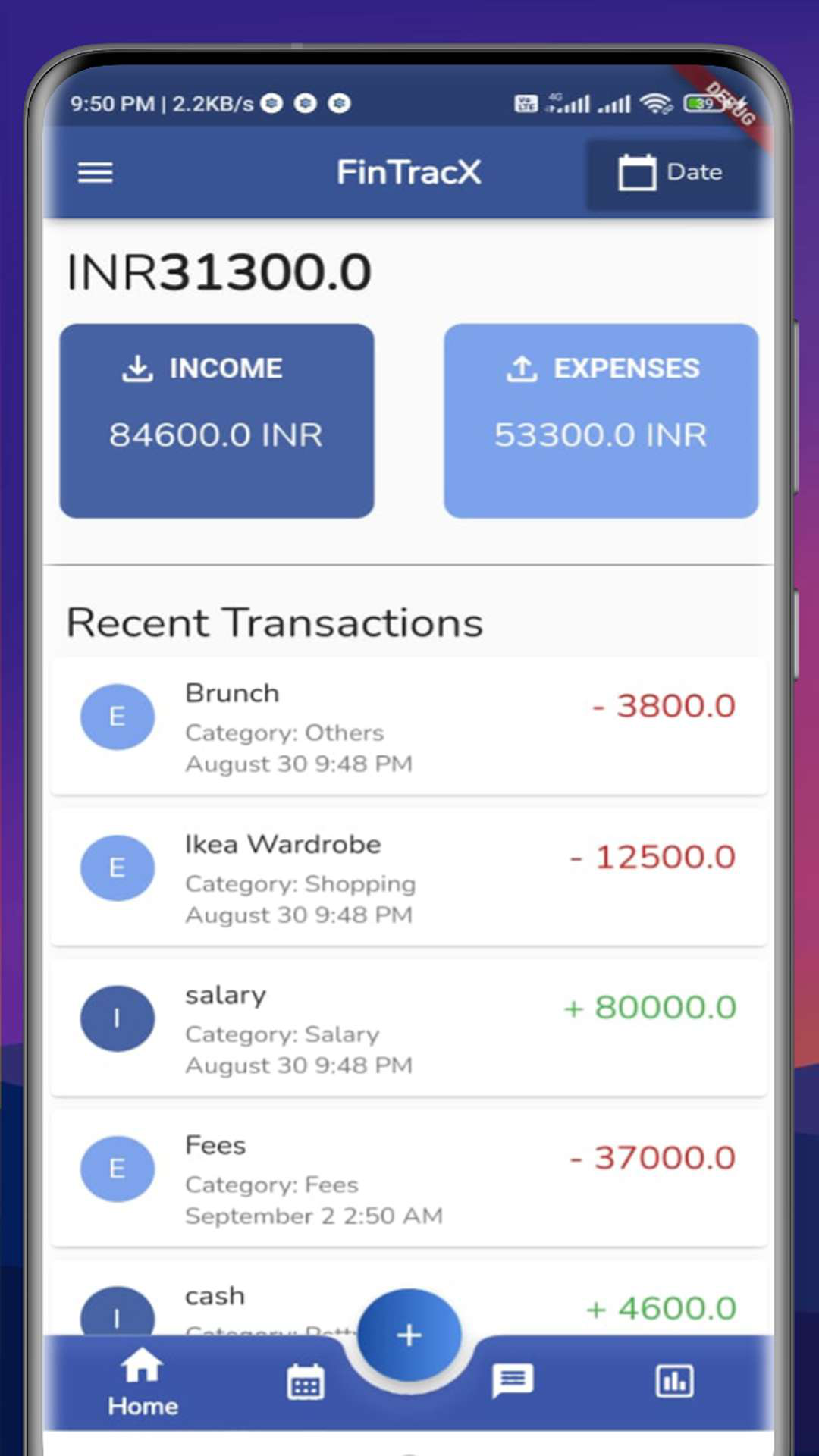Tap the Date filter button

coord(672,173)
